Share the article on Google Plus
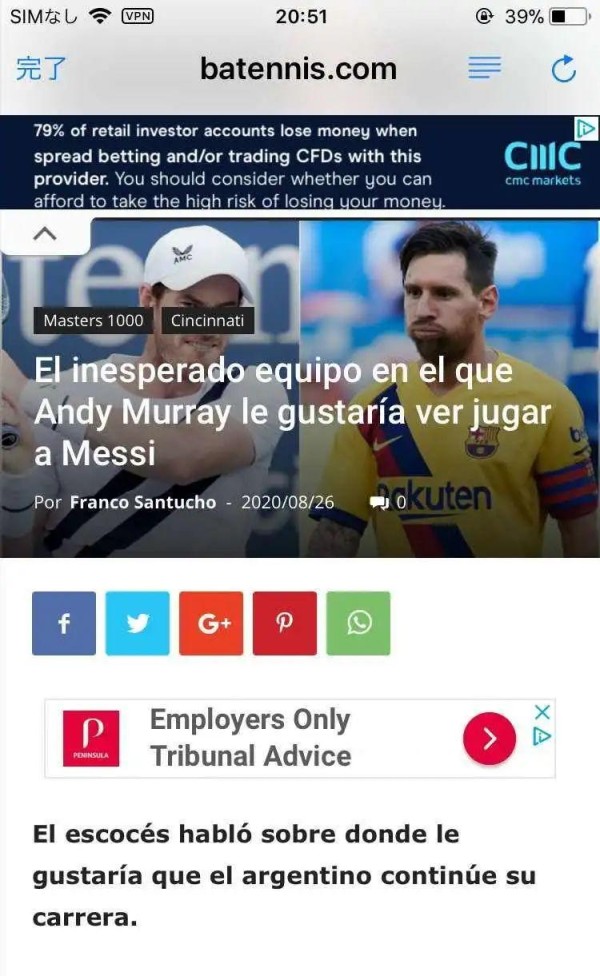 (211, 623)
